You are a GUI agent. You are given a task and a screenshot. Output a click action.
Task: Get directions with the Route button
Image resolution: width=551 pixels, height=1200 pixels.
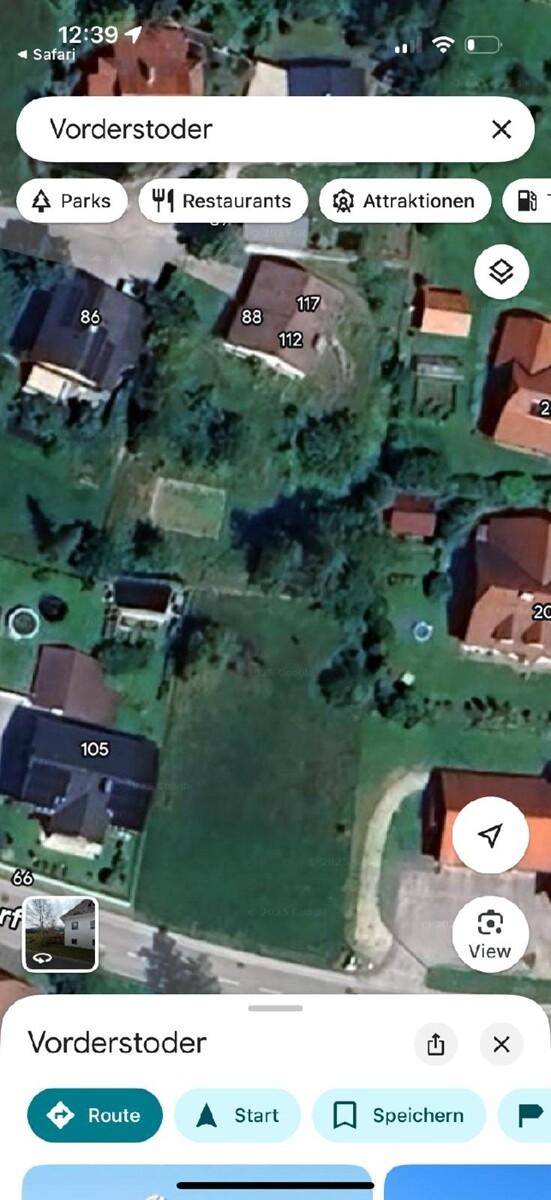pyautogui.click(x=95, y=1115)
